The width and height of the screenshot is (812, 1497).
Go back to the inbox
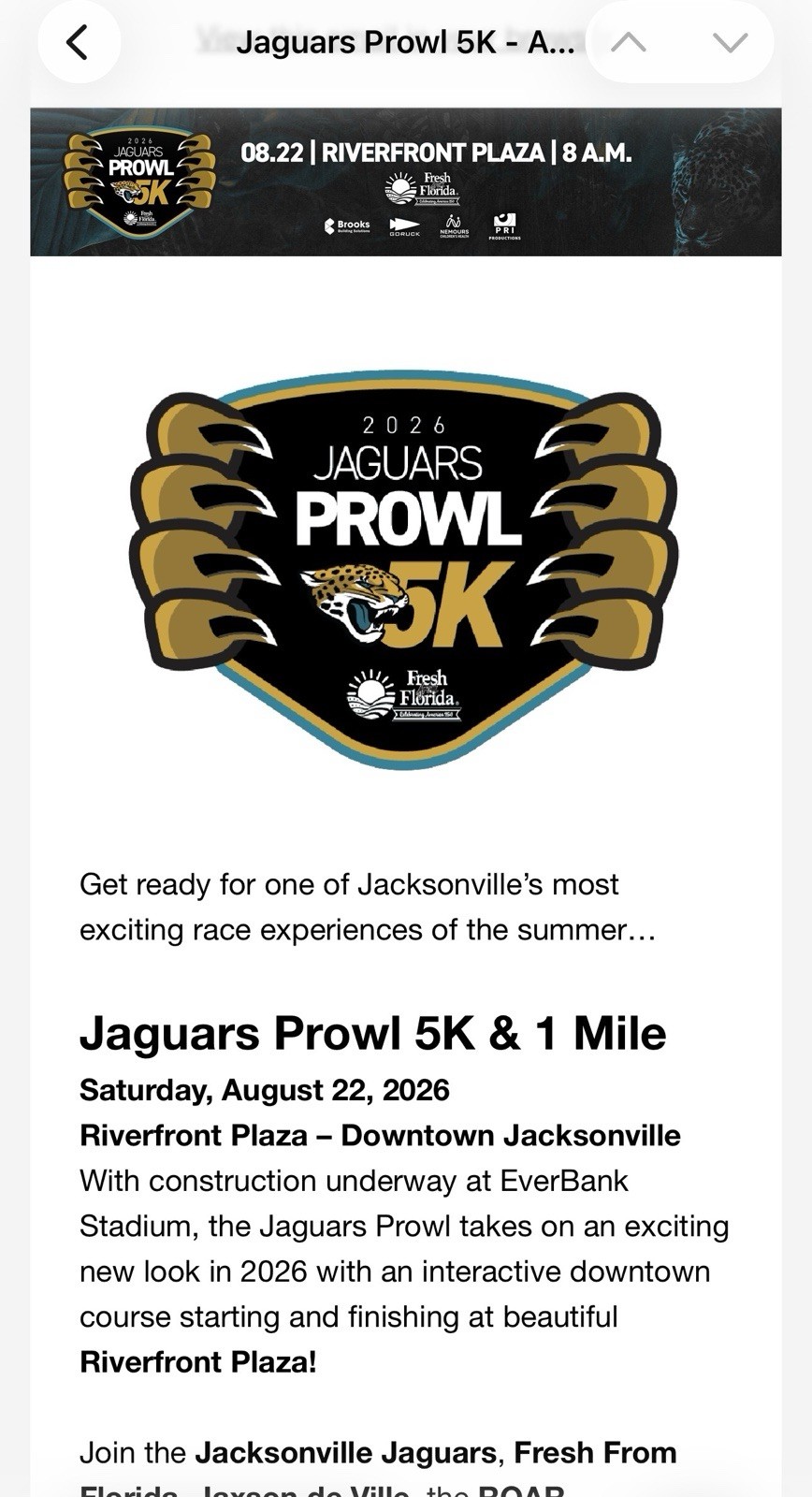coord(79,42)
